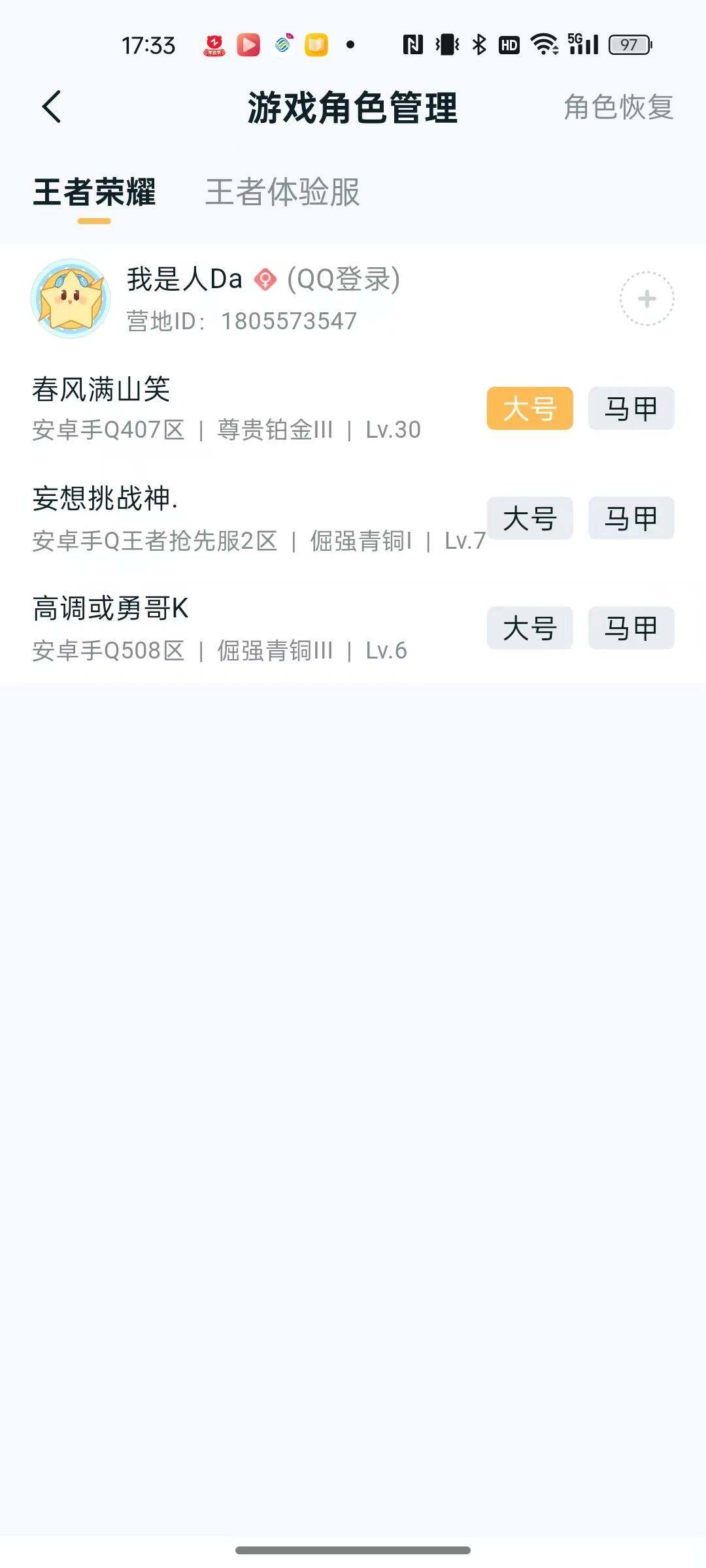Tap the location pin icon near the username
This screenshot has height=1568, width=706.
click(264, 280)
